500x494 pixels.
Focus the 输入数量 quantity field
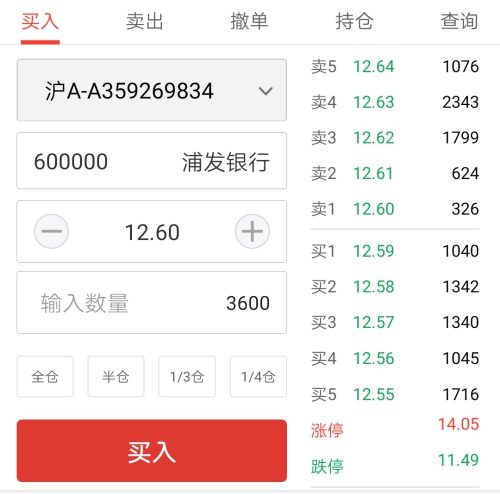coord(152,303)
